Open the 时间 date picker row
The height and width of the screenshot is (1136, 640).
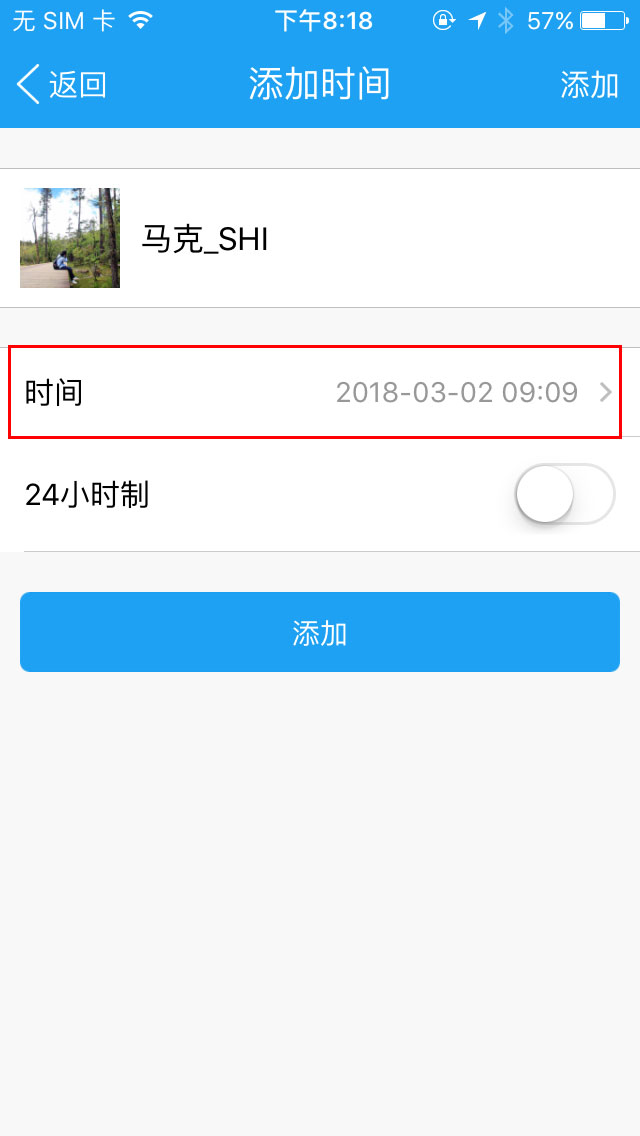(x=320, y=392)
